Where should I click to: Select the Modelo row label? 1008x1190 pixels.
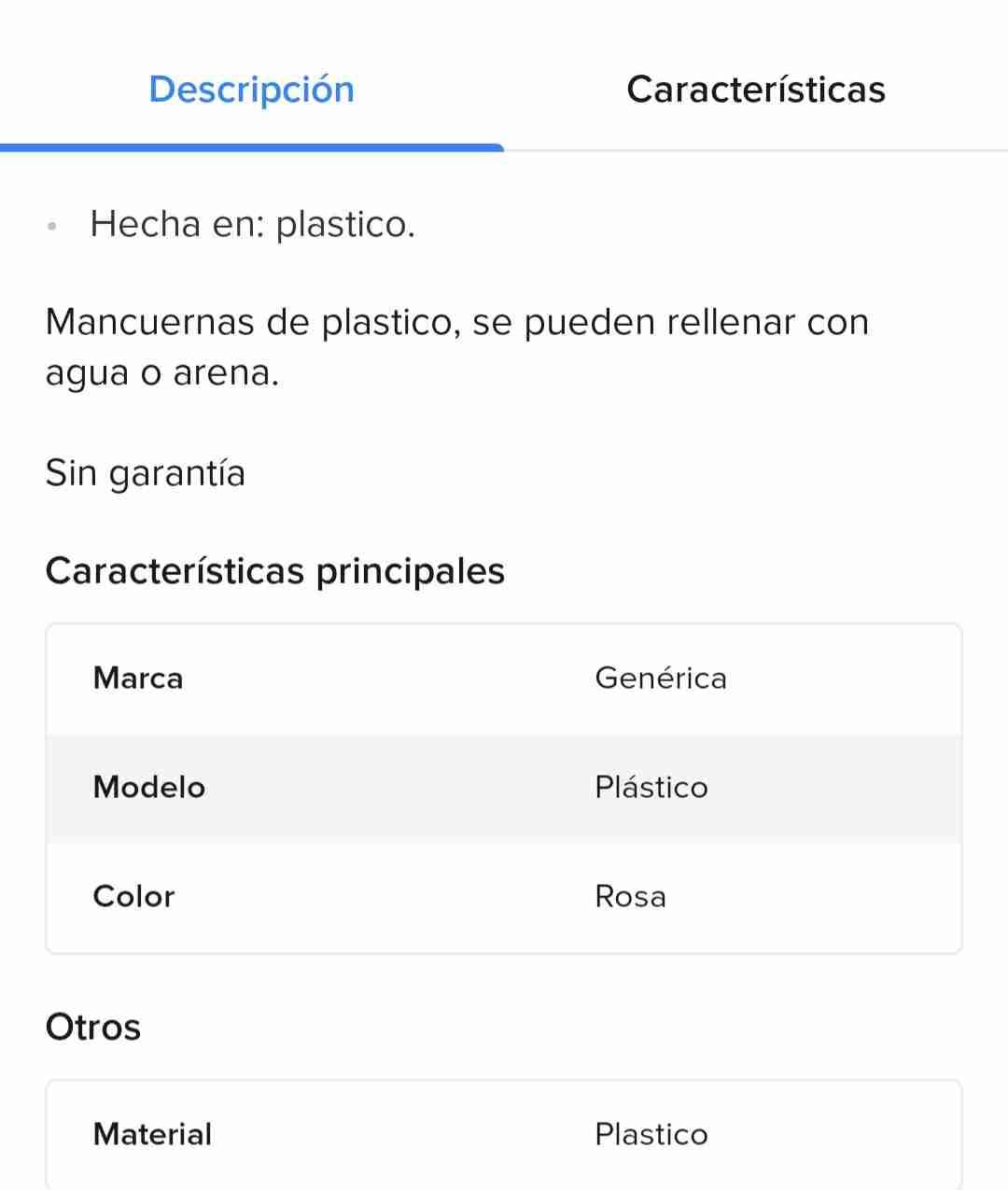(148, 787)
